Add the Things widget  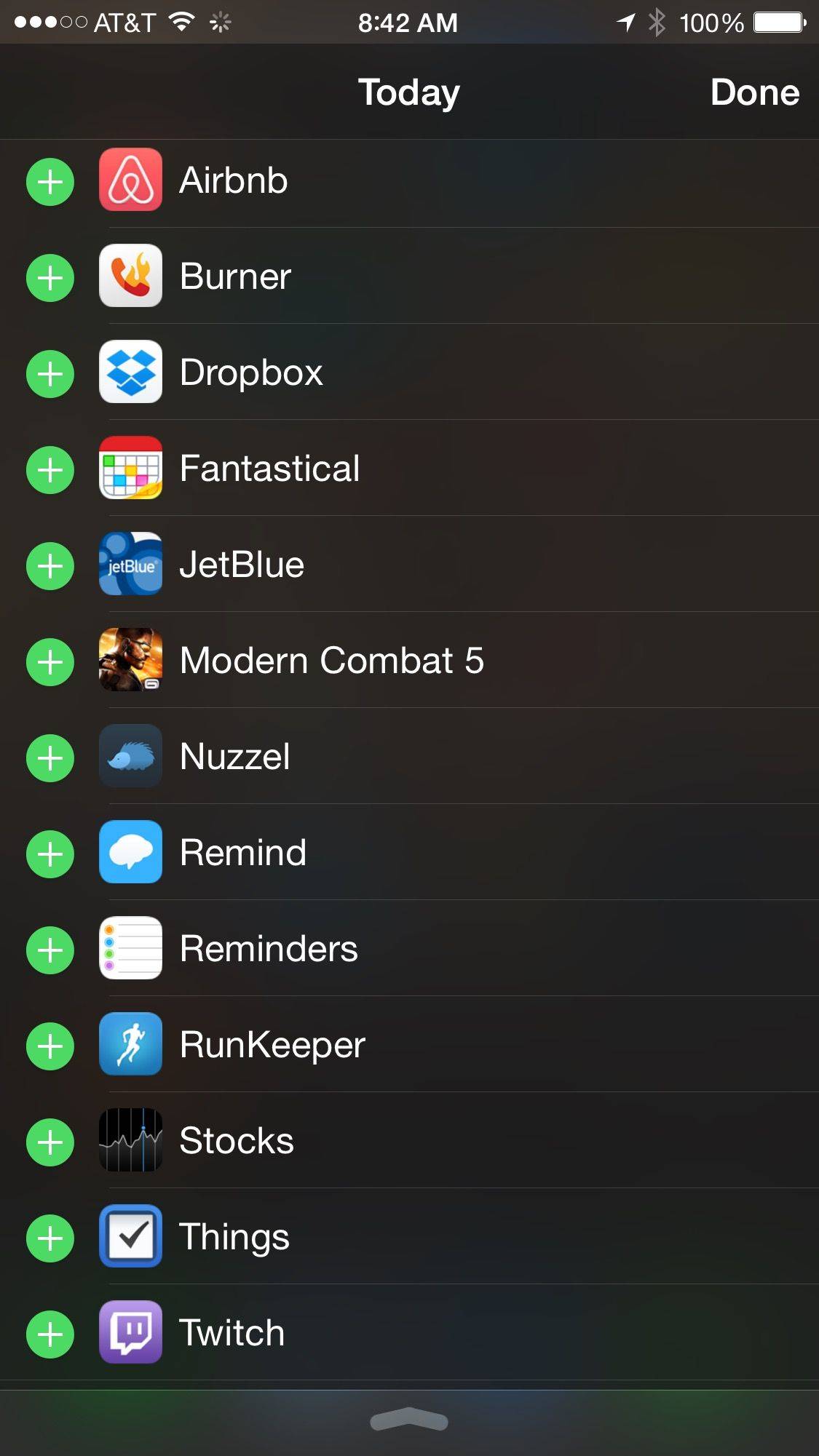(x=50, y=1238)
